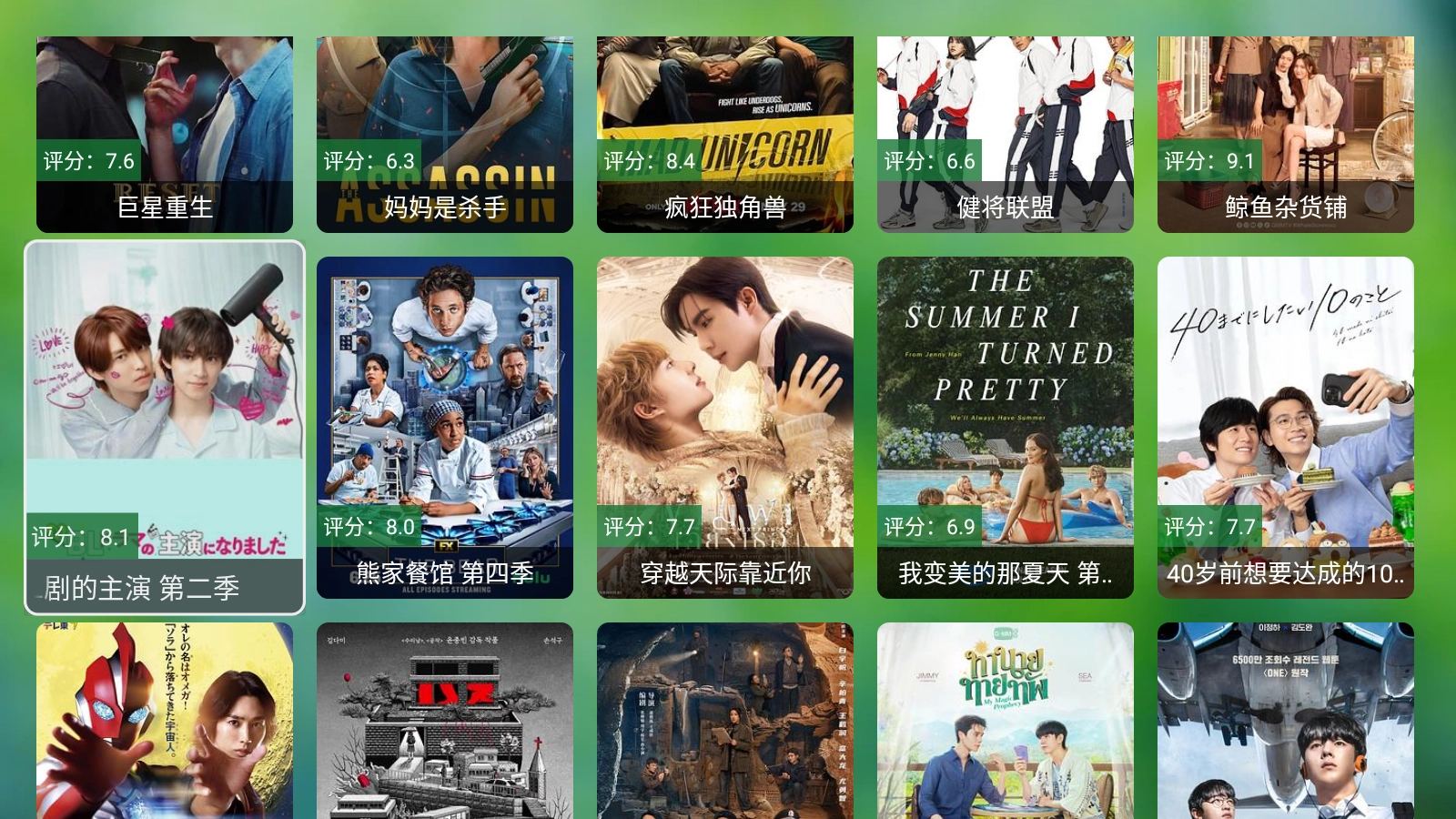Screen dimensions: 1456x819
Task: Open the Ultraman hero poster card
Action: pos(165,721)
